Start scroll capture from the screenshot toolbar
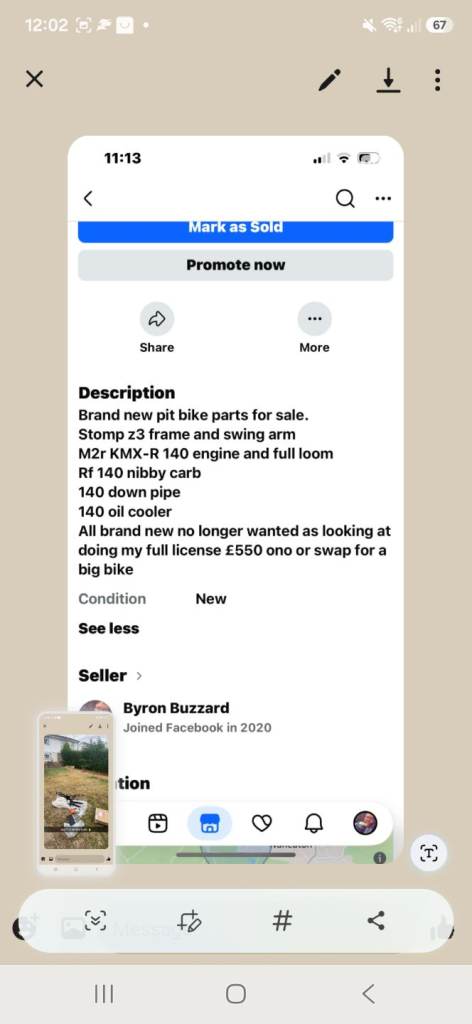This screenshot has height=1024, width=472. tap(95, 921)
